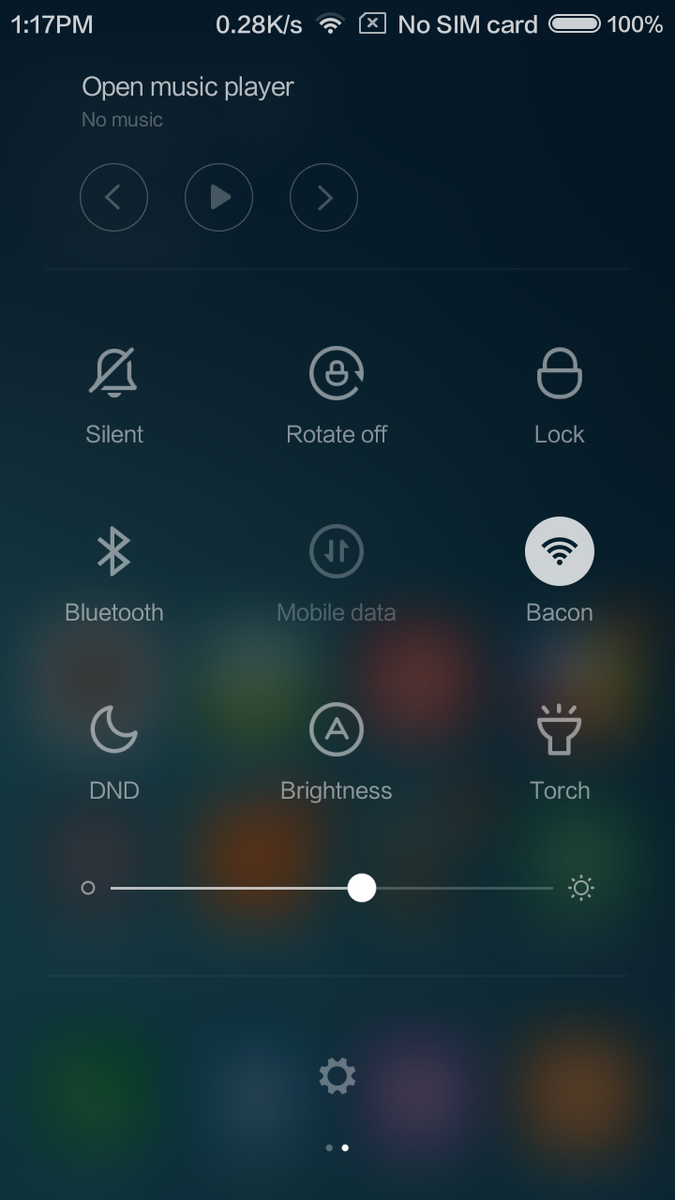This screenshot has height=1200, width=675.
Task: Skip to previous track
Action: click(x=114, y=197)
